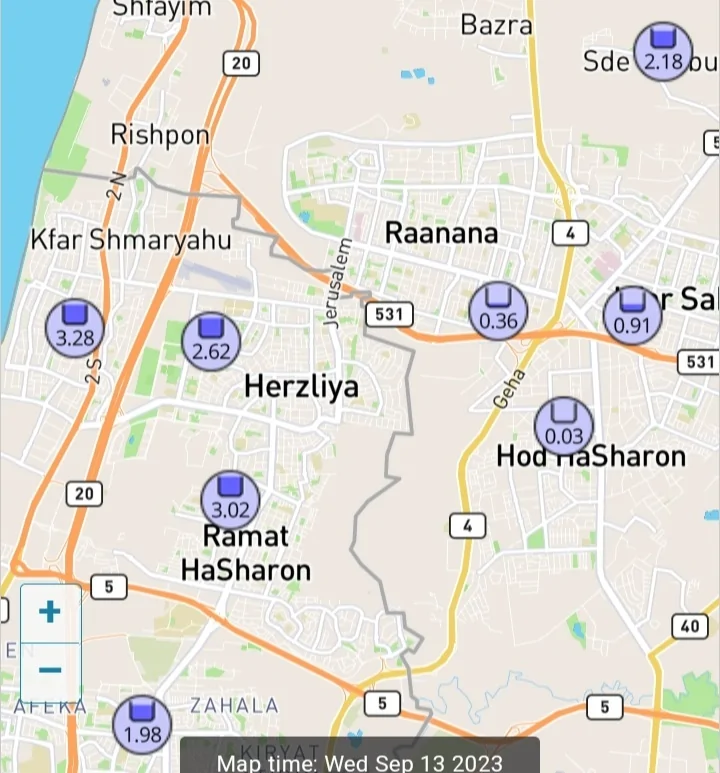Image resolution: width=720 pixels, height=773 pixels.
Task: Zoom in on the map
Action: coord(49,612)
